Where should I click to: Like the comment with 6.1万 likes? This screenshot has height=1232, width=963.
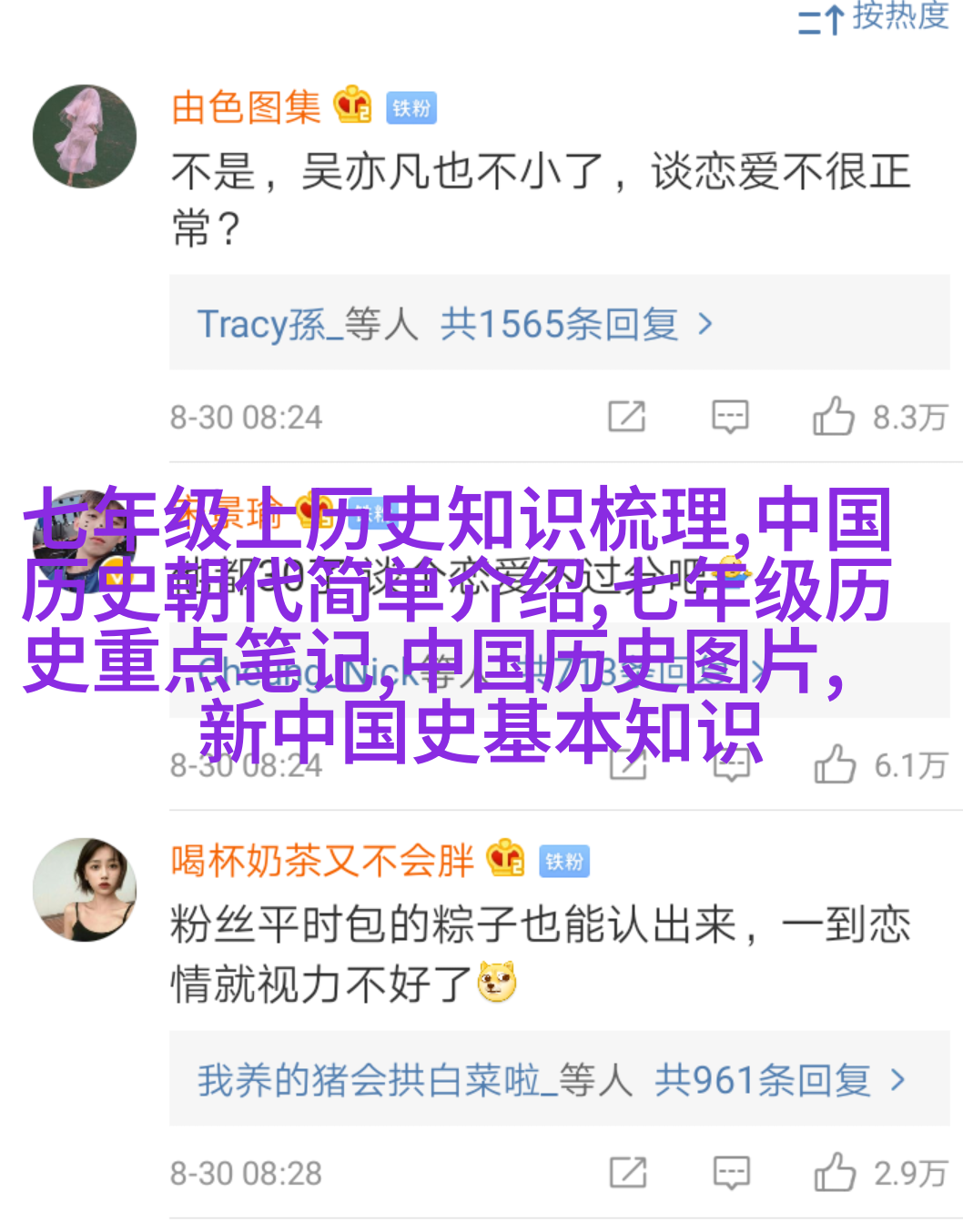[836, 764]
